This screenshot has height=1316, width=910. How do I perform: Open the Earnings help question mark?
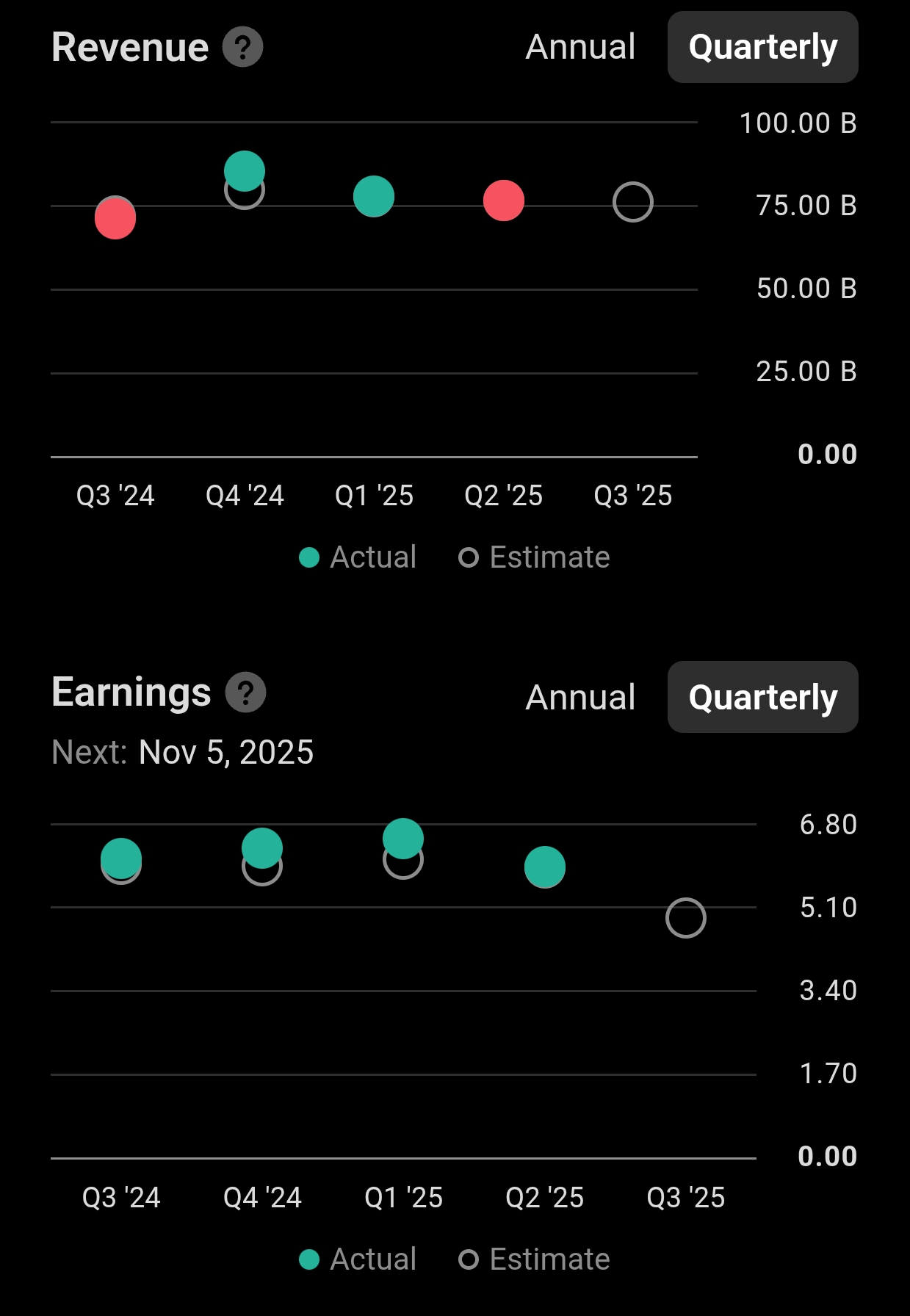pos(245,693)
